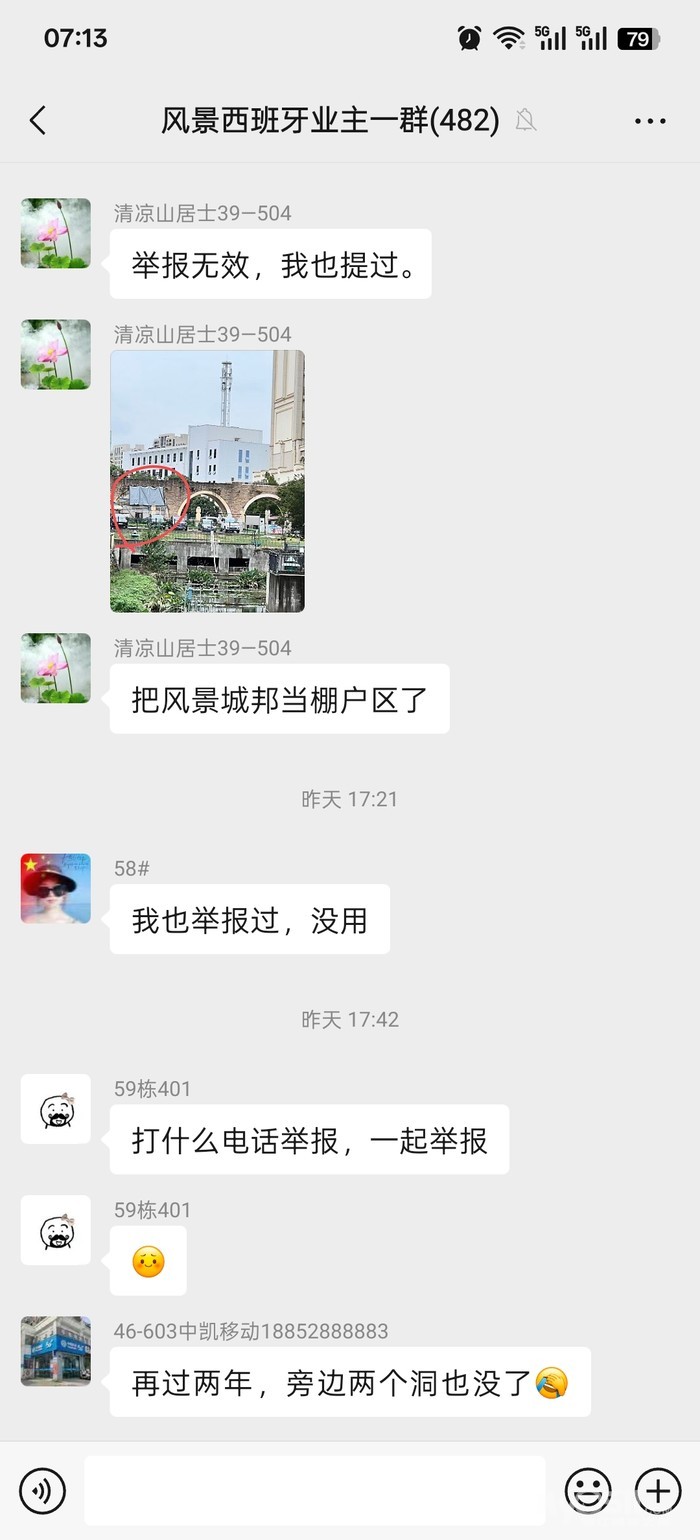Go back from the group chat
Viewport: 700px width, 1540px height.
(38, 121)
